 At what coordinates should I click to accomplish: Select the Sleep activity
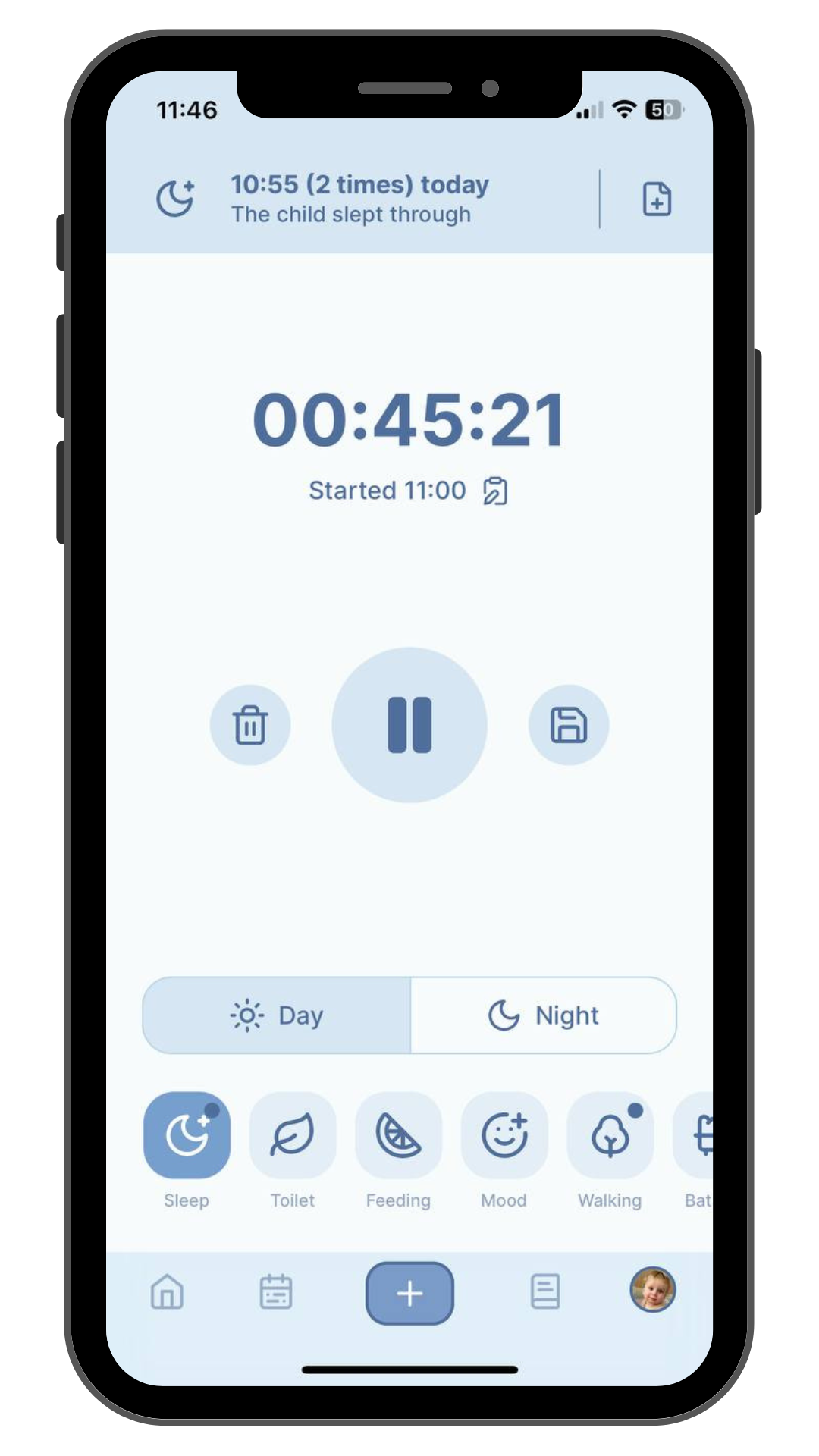pos(187,1135)
